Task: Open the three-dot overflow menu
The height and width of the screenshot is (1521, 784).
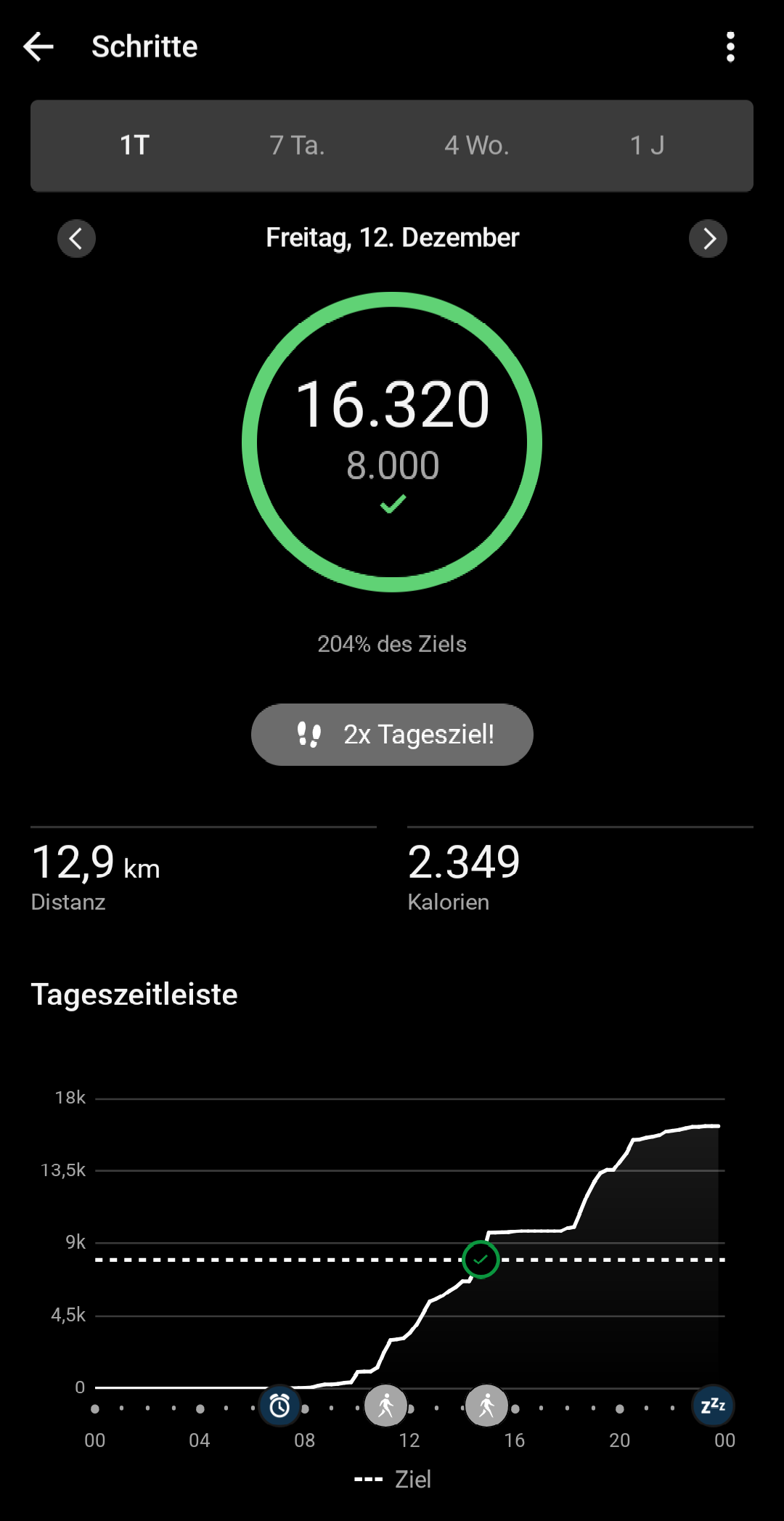Action: pos(730,47)
